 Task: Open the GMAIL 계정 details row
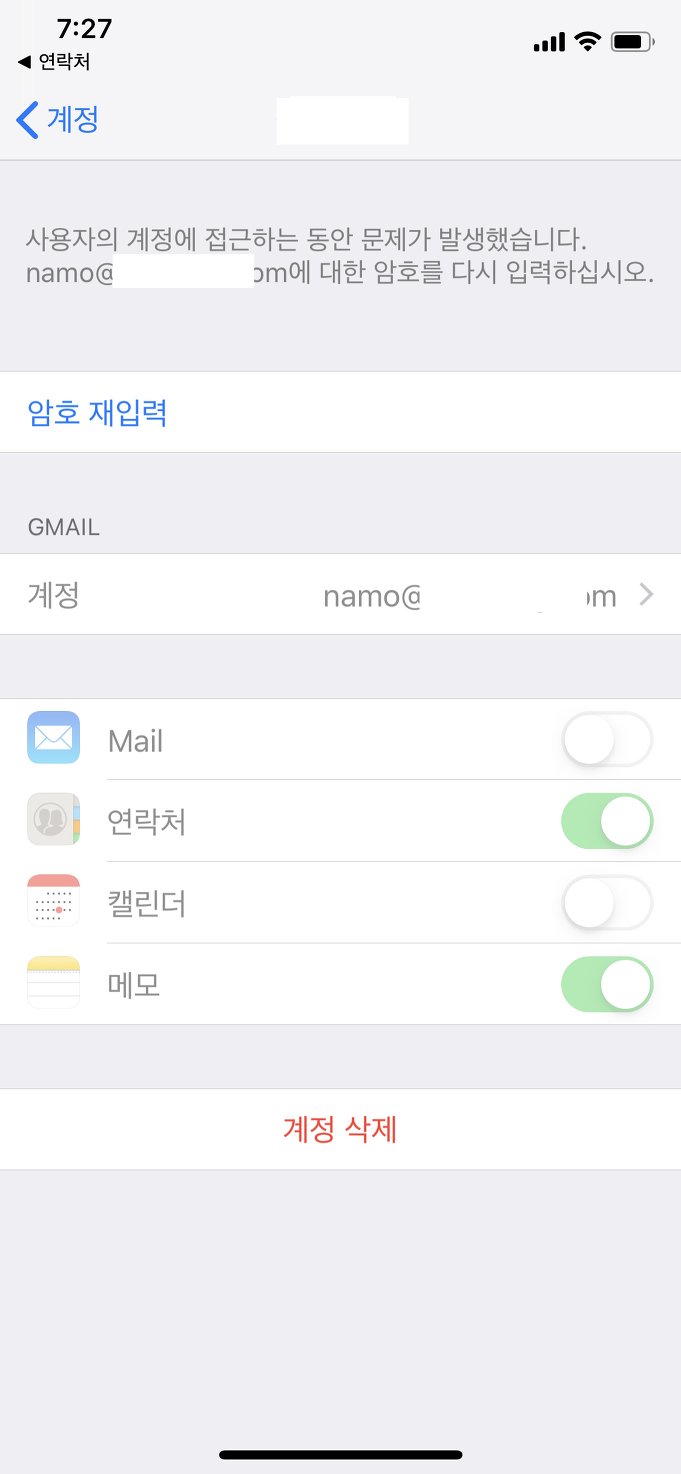point(340,595)
